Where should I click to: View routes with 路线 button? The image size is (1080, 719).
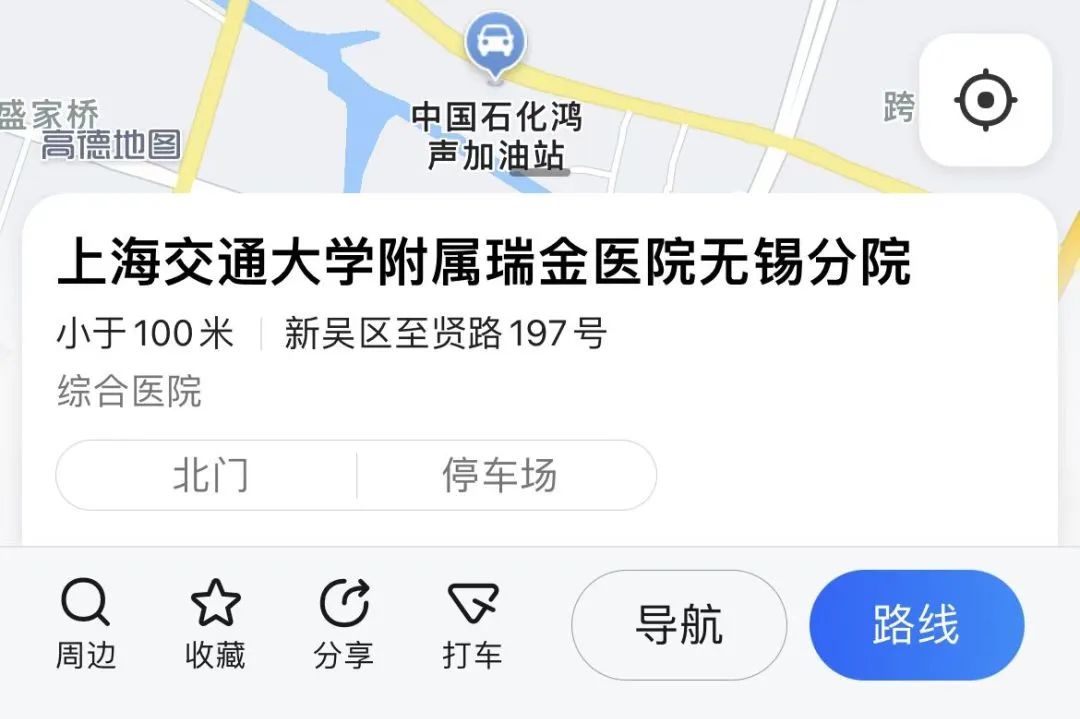click(916, 625)
